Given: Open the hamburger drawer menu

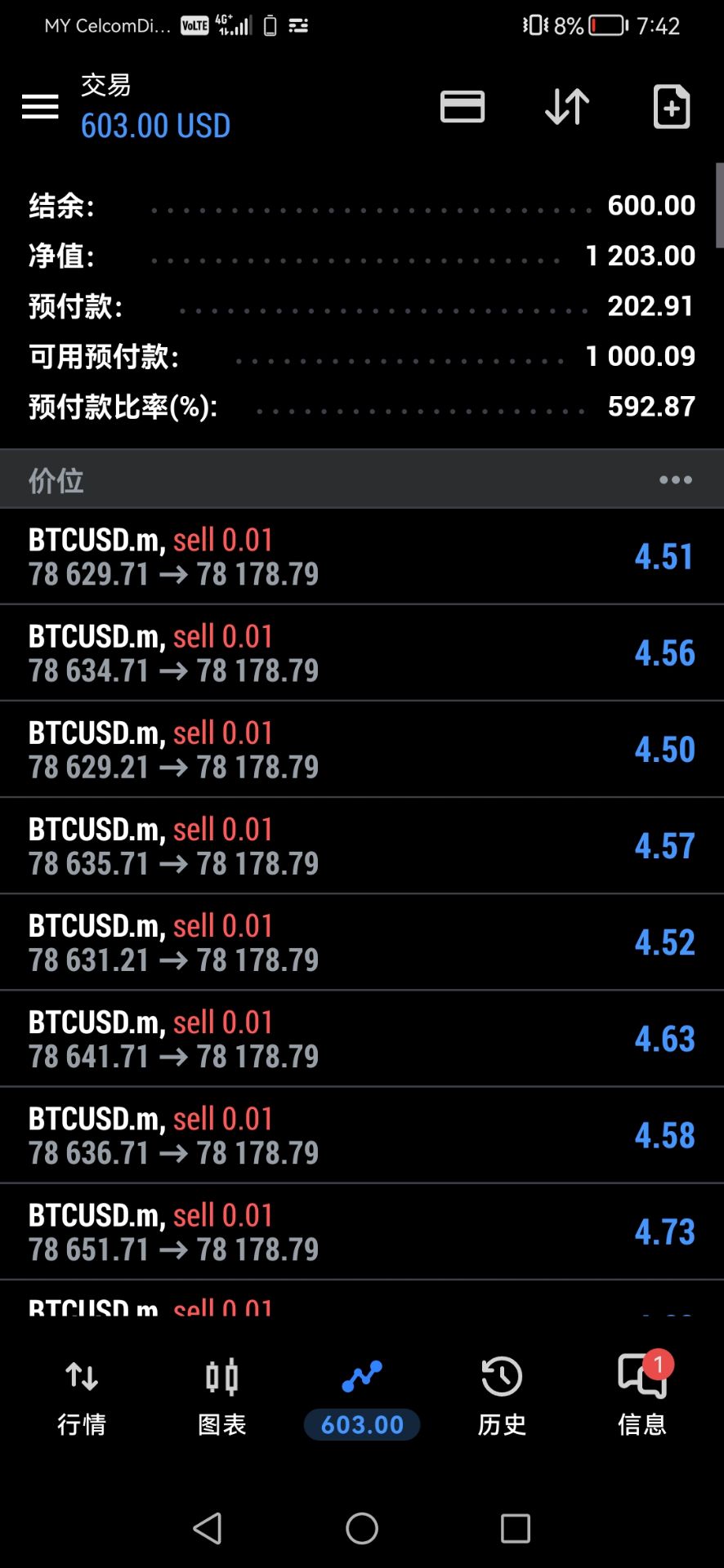Looking at the screenshot, I should point(40,106).
